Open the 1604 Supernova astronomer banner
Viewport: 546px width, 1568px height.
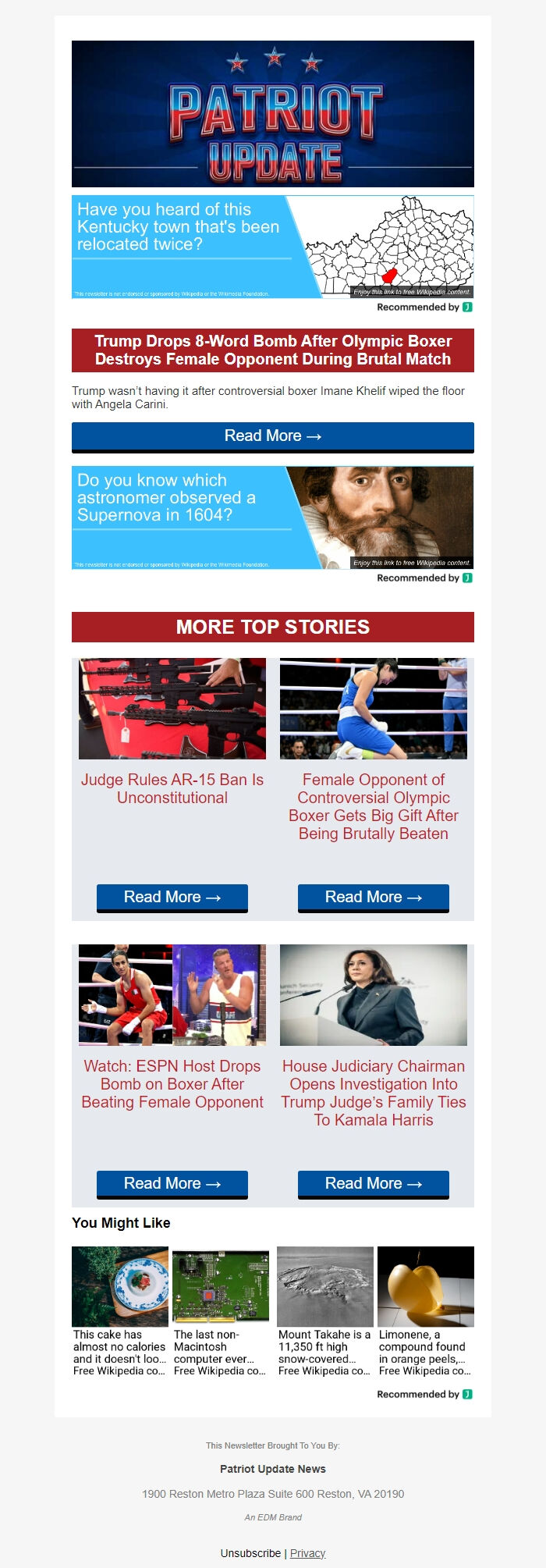(x=272, y=517)
